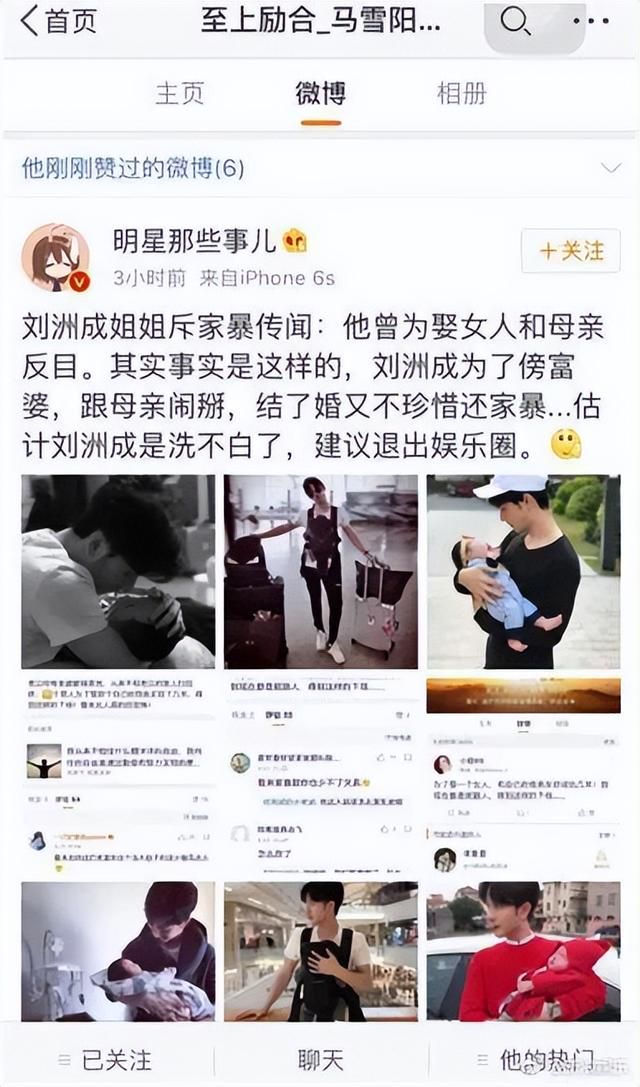Open 他的热门 bottom menu
Image resolution: width=640 pixels, height=1087 pixels.
[x=535, y=1060]
